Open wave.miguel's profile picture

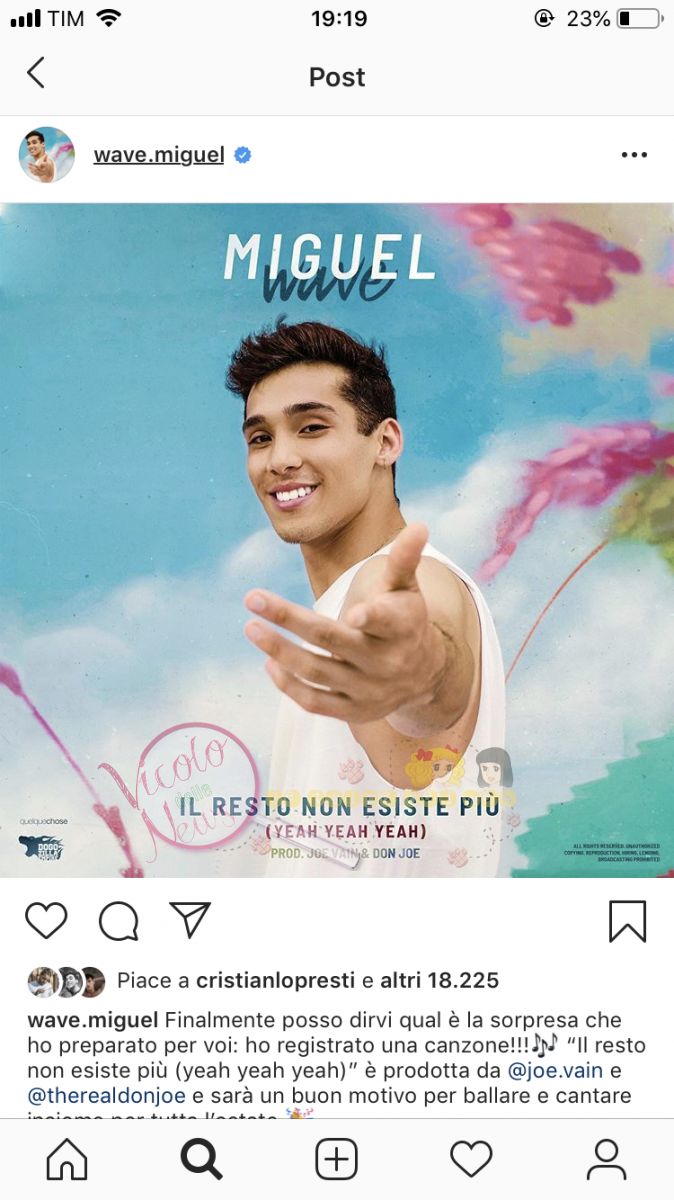click(47, 155)
